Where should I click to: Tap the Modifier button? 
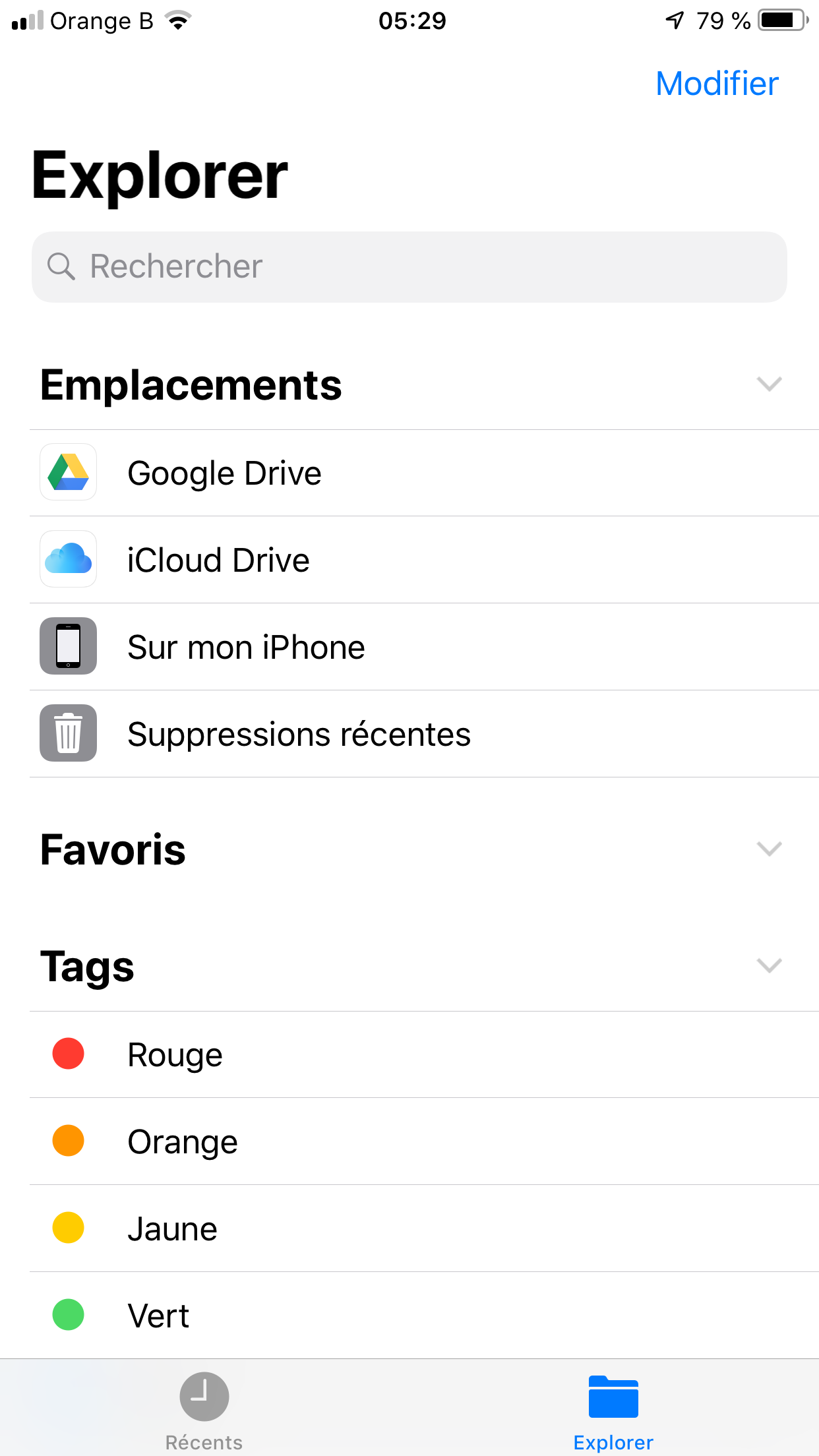point(717,84)
